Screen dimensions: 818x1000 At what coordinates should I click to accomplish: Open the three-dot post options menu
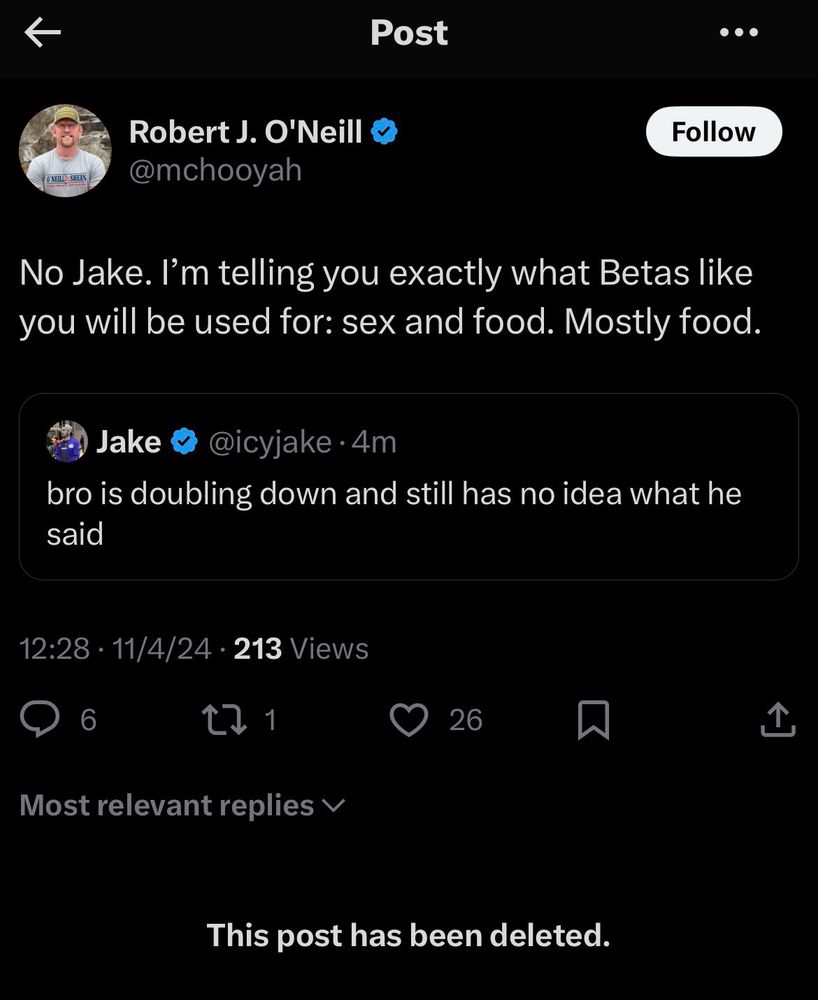(738, 31)
